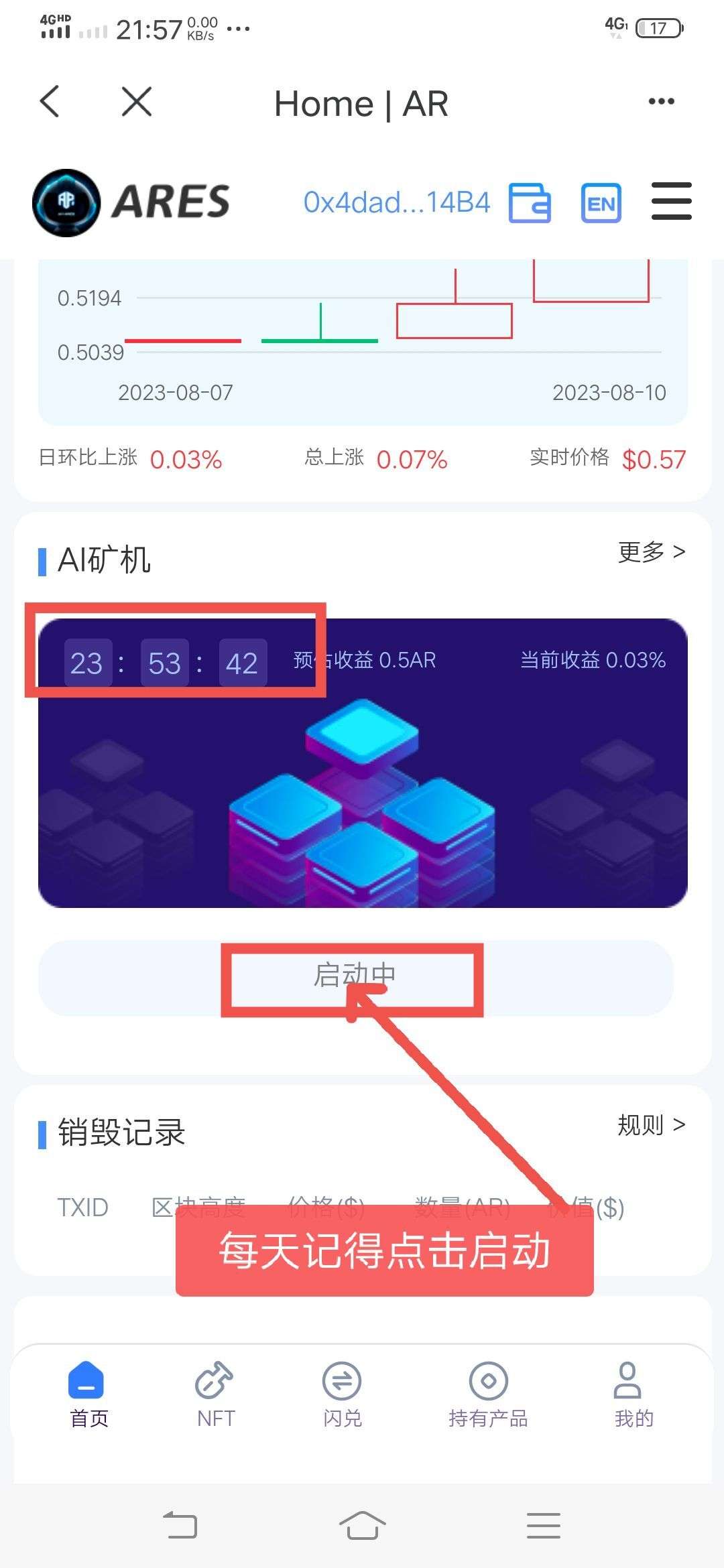Viewport: 724px width, 1568px height.
Task: Tap the system home button
Action: point(362,1526)
